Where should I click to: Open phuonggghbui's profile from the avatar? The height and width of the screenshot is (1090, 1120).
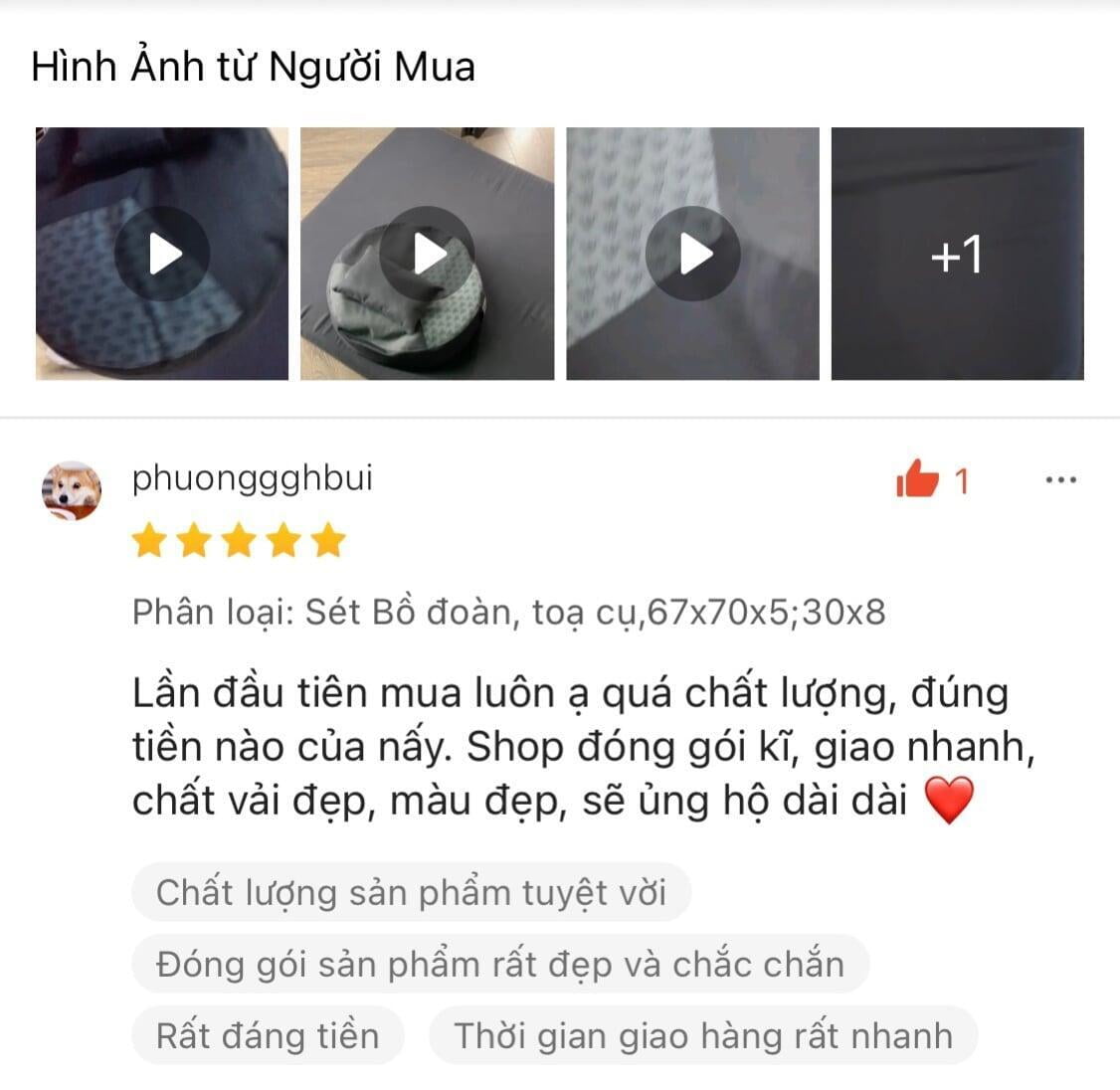pyautogui.click(x=72, y=490)
